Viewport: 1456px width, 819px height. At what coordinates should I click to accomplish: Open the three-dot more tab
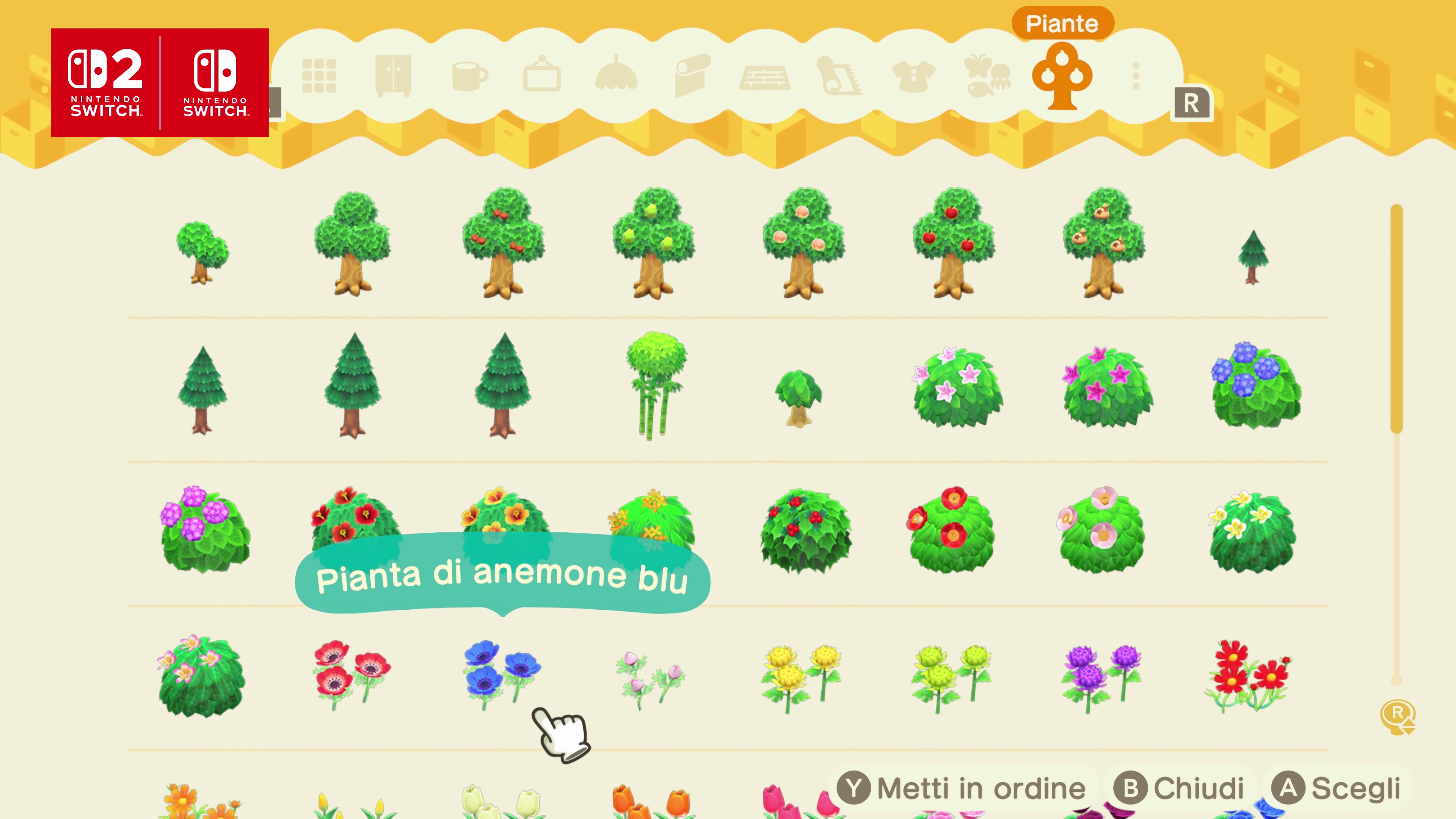point(1136,76)
